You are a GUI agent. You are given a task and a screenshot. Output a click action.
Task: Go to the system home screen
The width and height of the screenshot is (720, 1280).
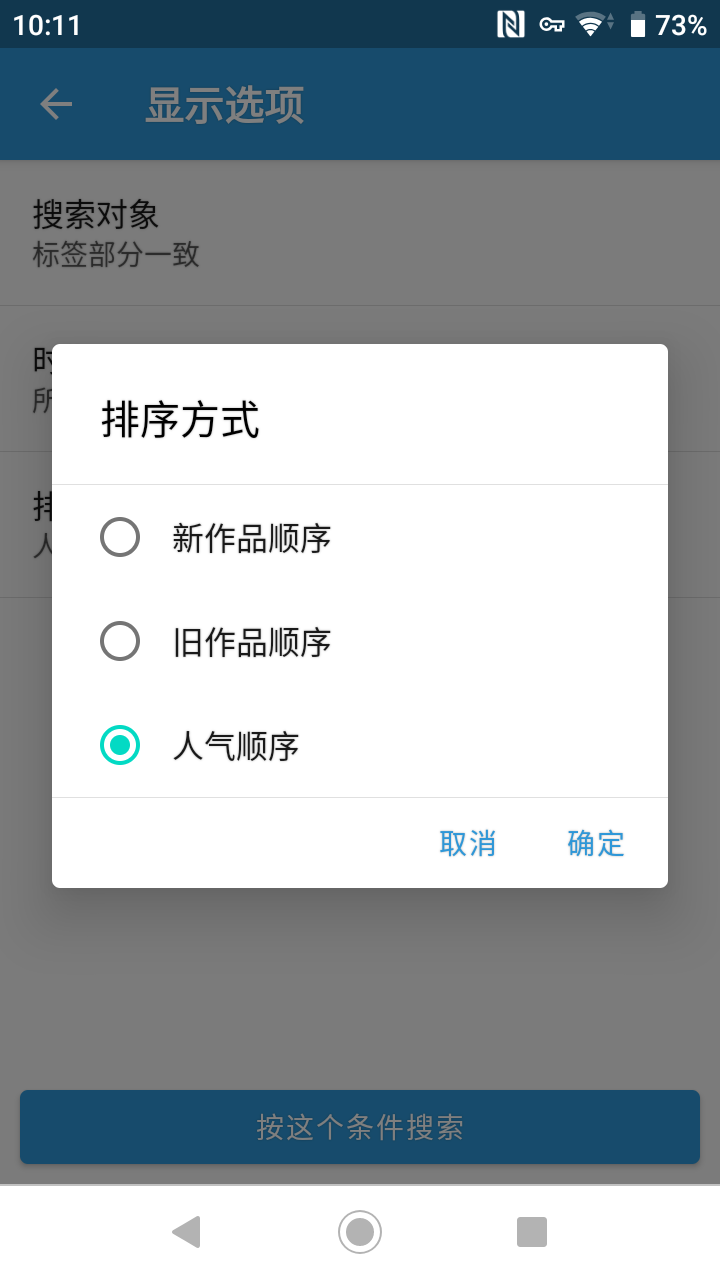pyautogui.click(x=360, y=1231)
